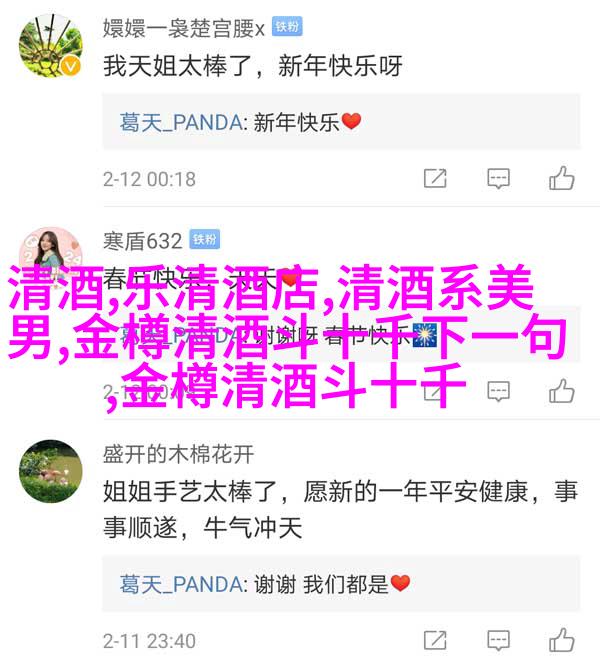Image resolution: width=600 pixels, height=662 pixels.
Task: Share 盛开的木棉花开's comment
Action: (435, 640)
